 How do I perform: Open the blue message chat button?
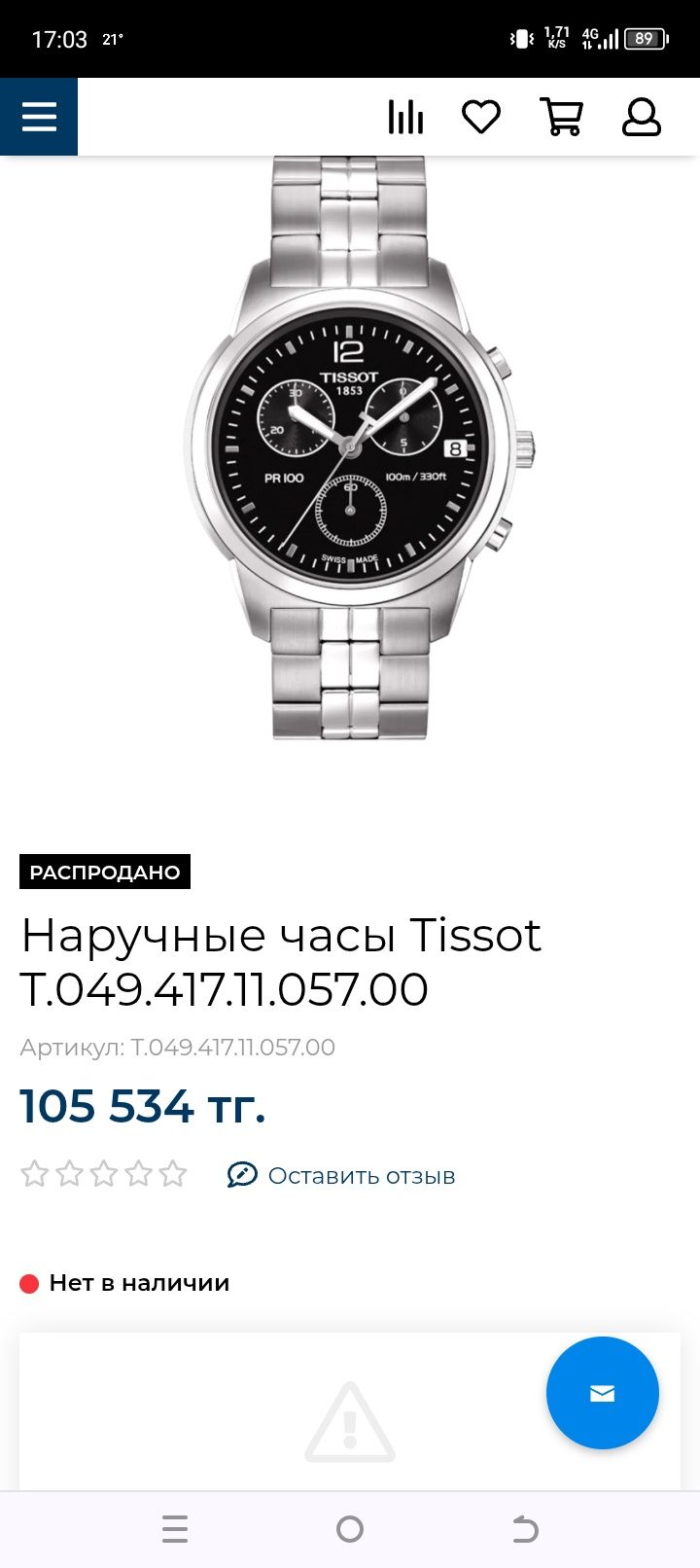[603, 1393]
